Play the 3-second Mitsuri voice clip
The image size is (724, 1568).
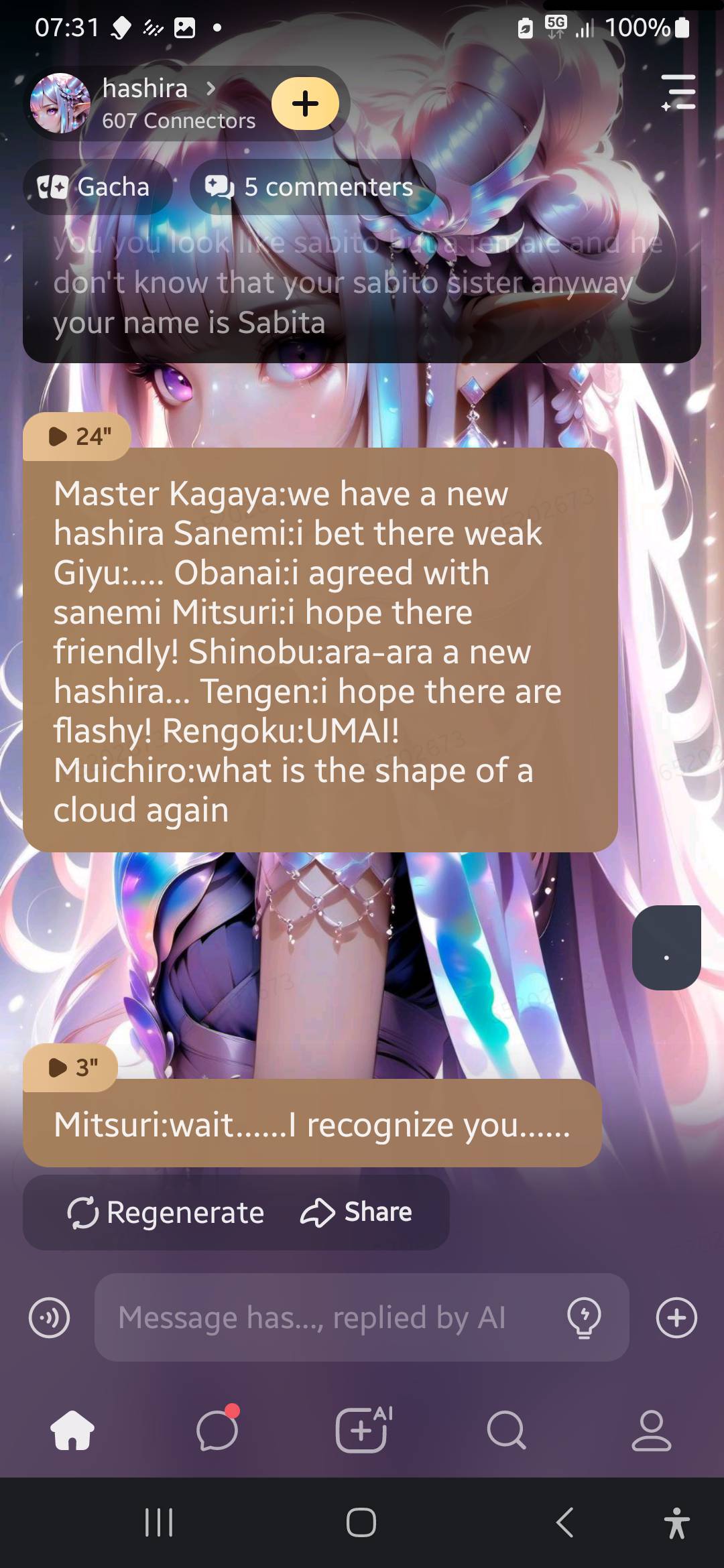click(x=71, y=1067)
